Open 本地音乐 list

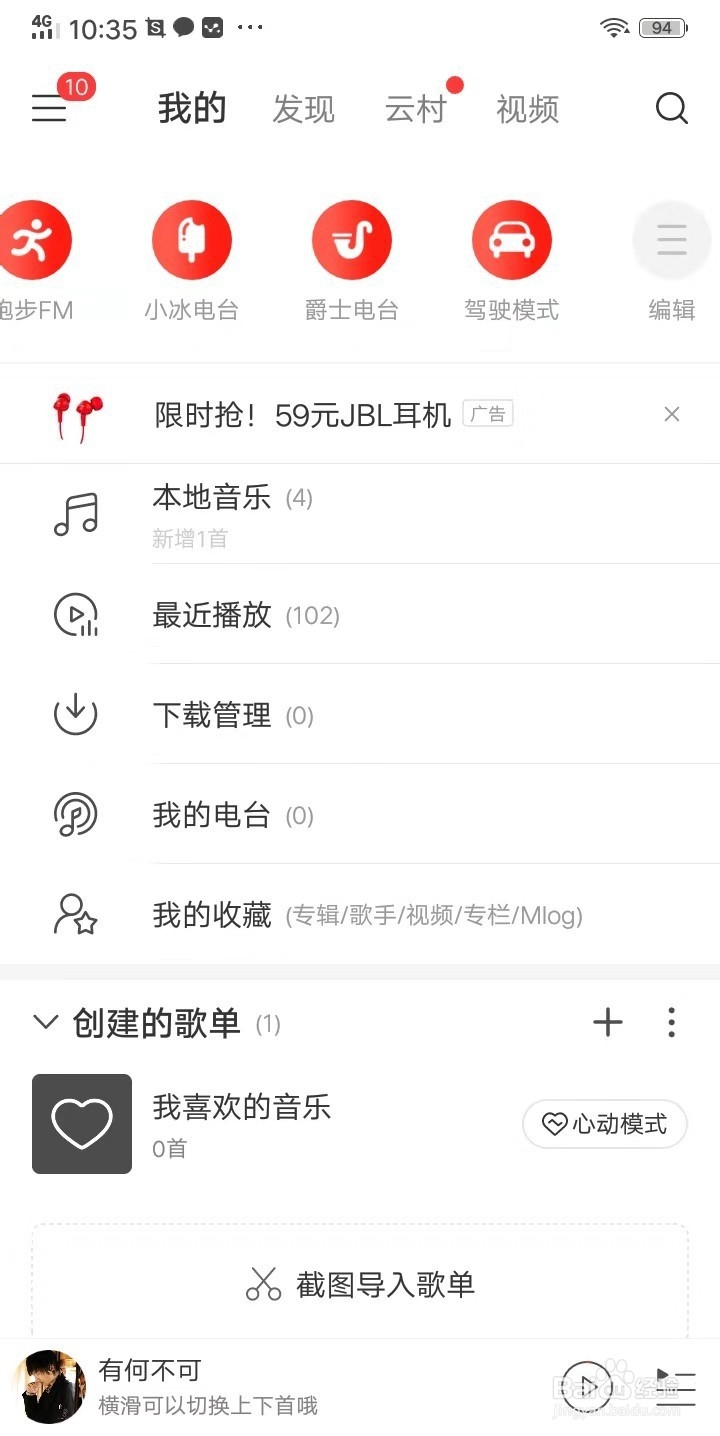coord(212,498)
